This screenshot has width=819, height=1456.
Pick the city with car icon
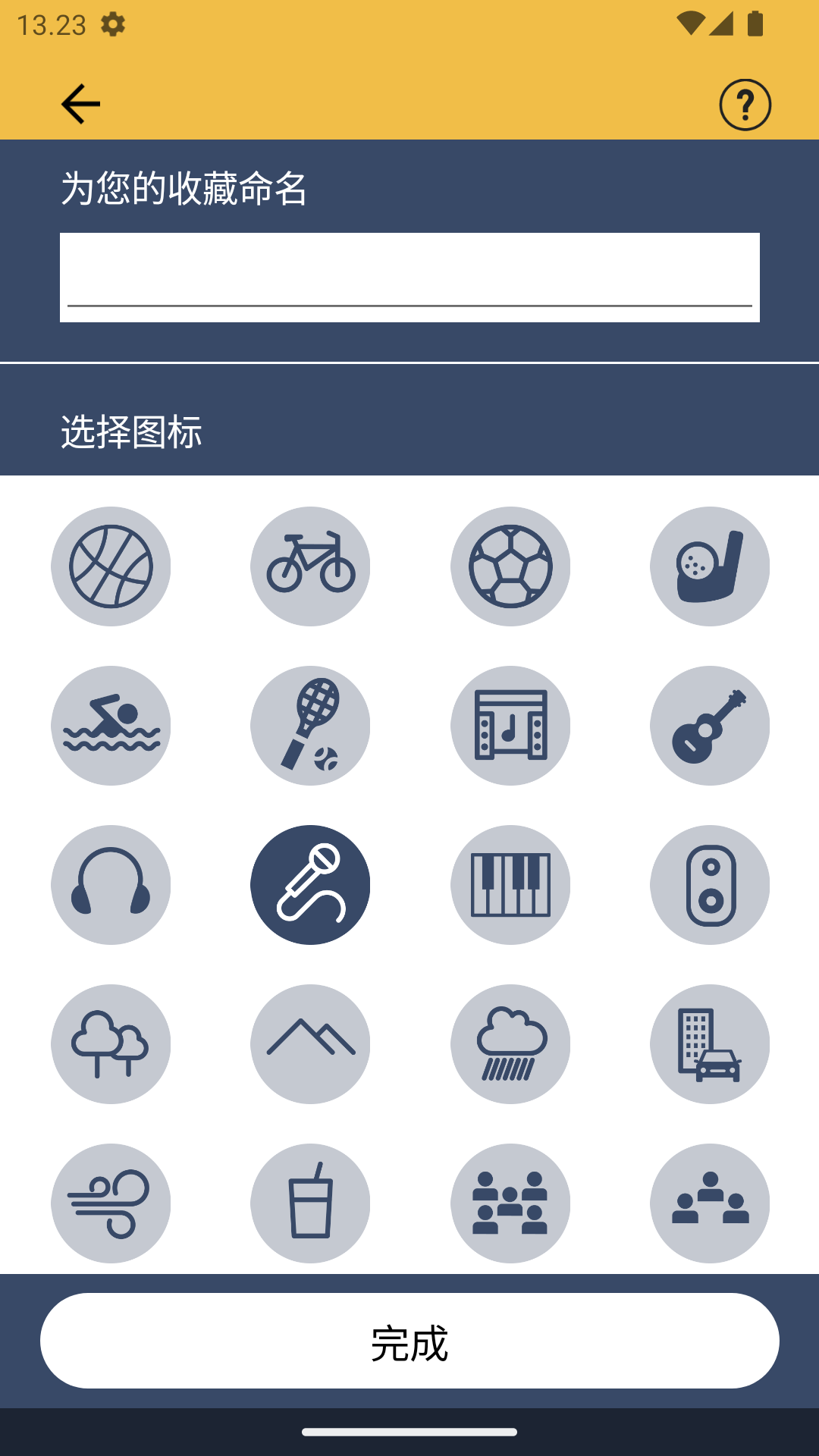pyautogui.click(x=711, y=1044)
